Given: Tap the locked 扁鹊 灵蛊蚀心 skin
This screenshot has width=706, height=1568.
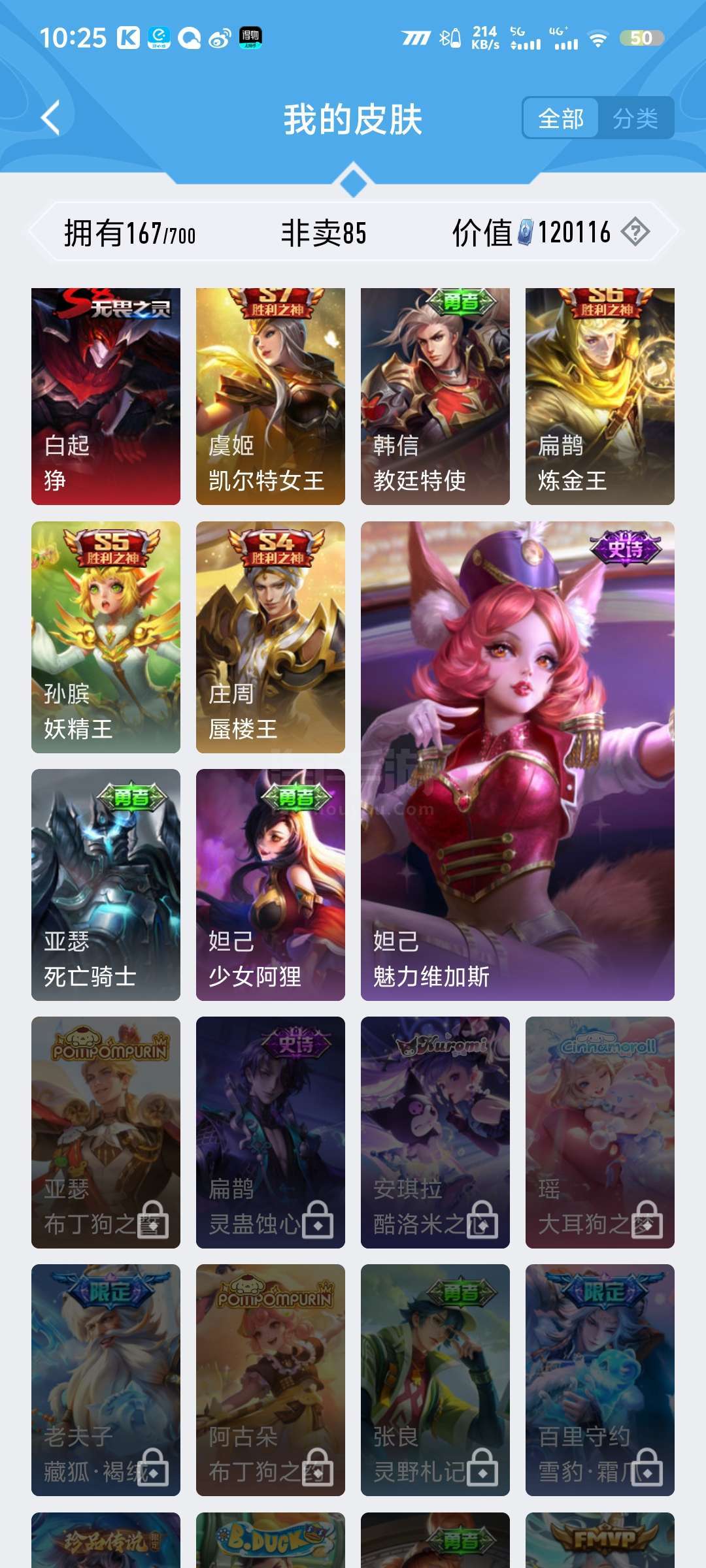Looking at the screenshot, I should tap(271, 1132).
